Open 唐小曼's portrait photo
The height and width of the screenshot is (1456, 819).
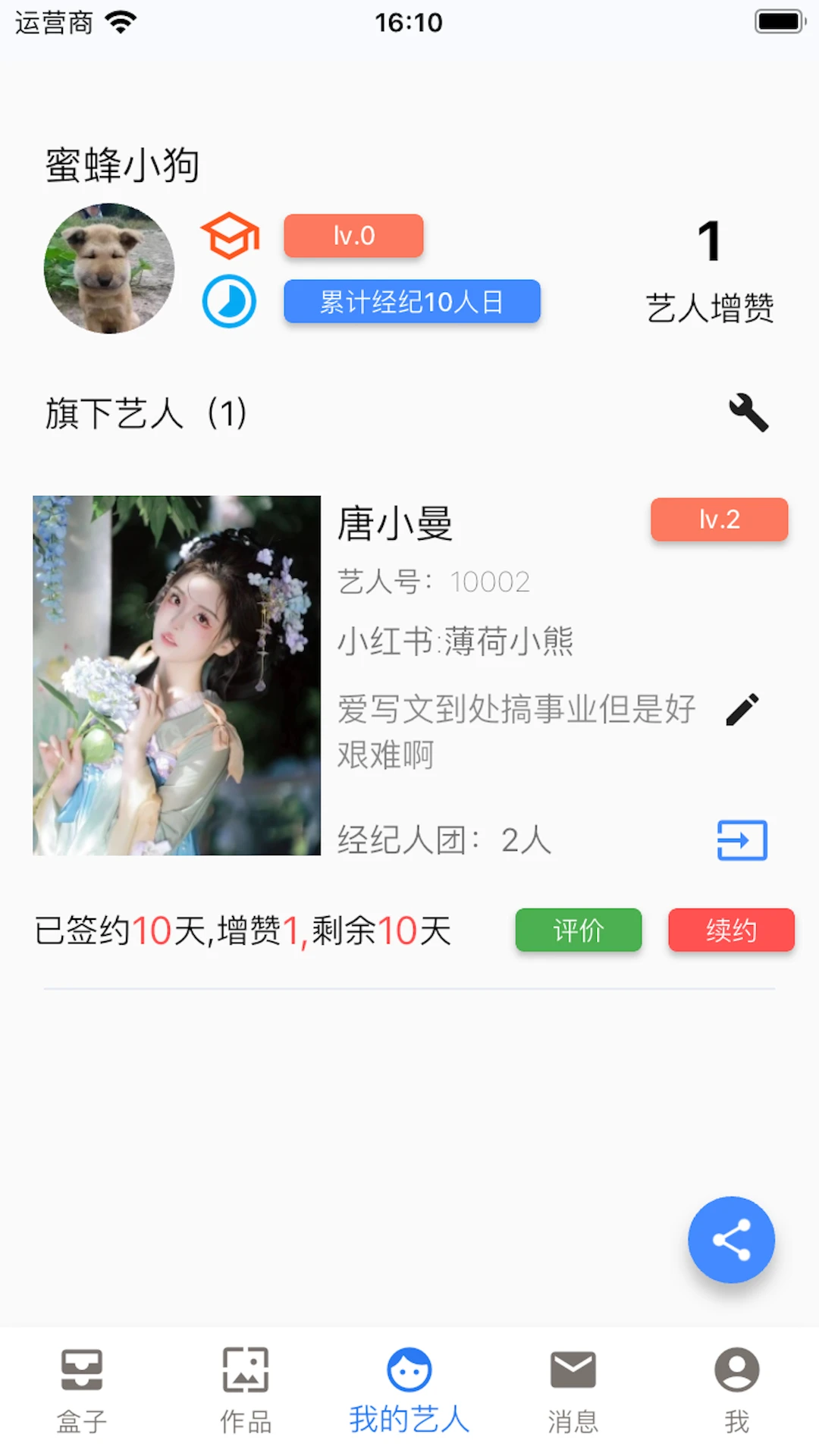click(x=176, y=675)
